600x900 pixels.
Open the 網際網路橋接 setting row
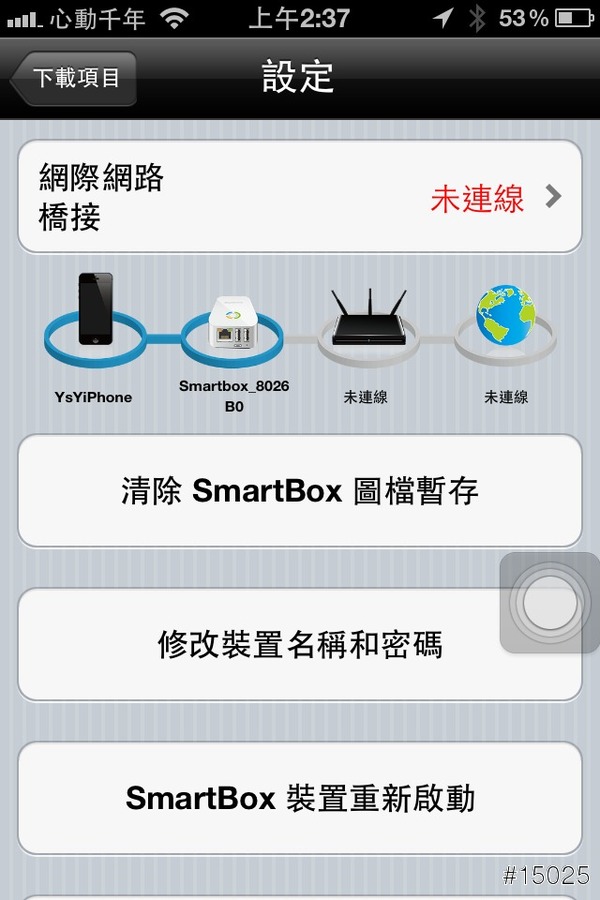point(300,197)
